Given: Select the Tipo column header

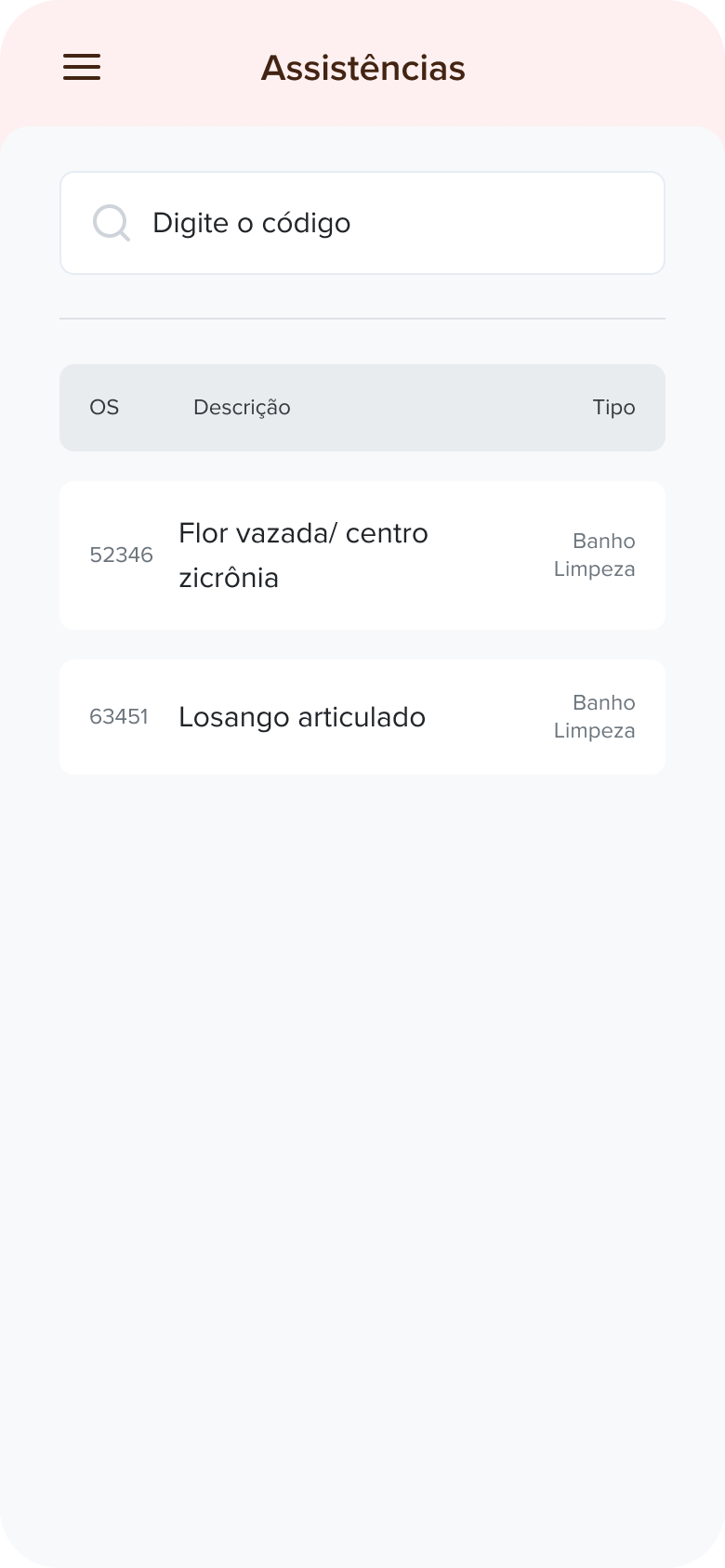Looking at the screenshot, I should click(x=614, y=407).
